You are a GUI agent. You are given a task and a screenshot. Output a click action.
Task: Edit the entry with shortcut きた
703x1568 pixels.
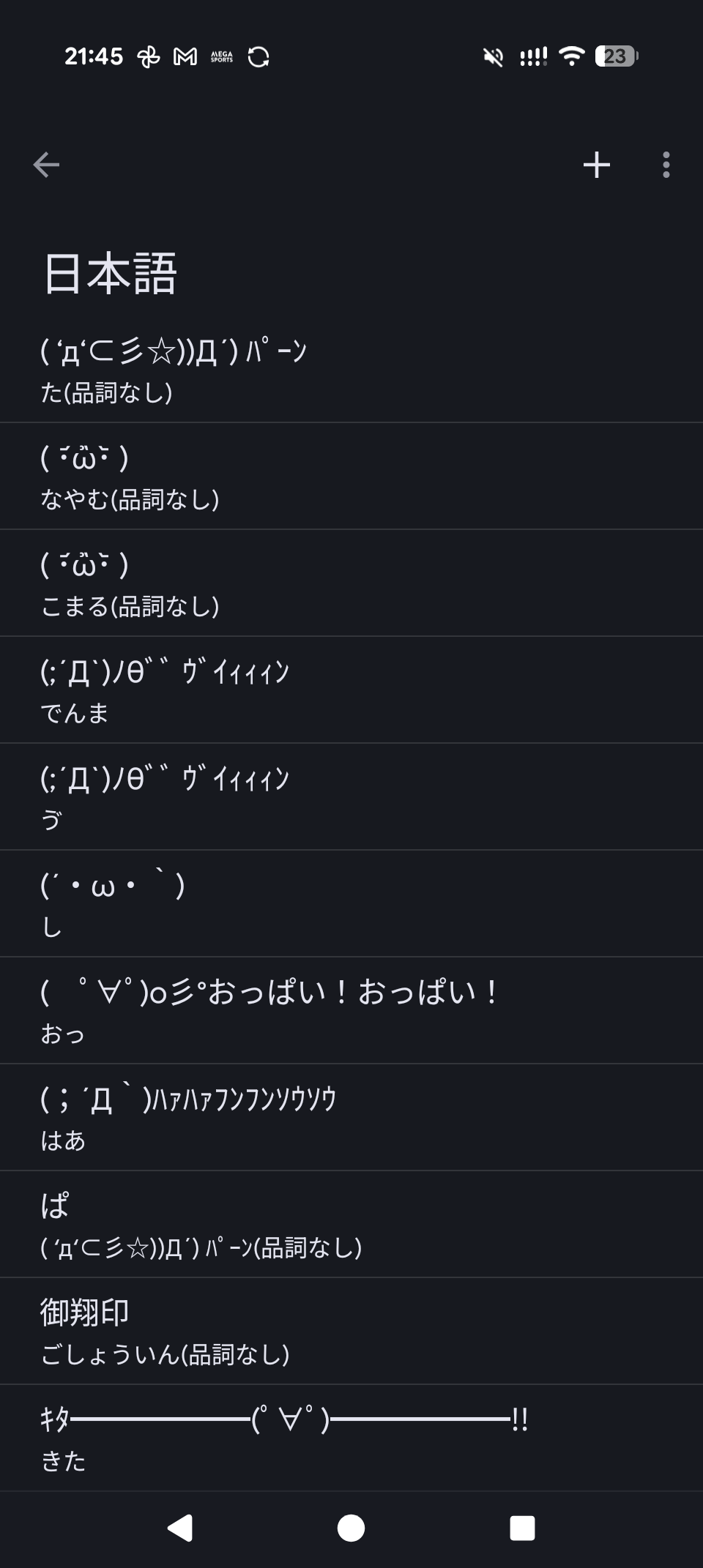click(351, 1438)
